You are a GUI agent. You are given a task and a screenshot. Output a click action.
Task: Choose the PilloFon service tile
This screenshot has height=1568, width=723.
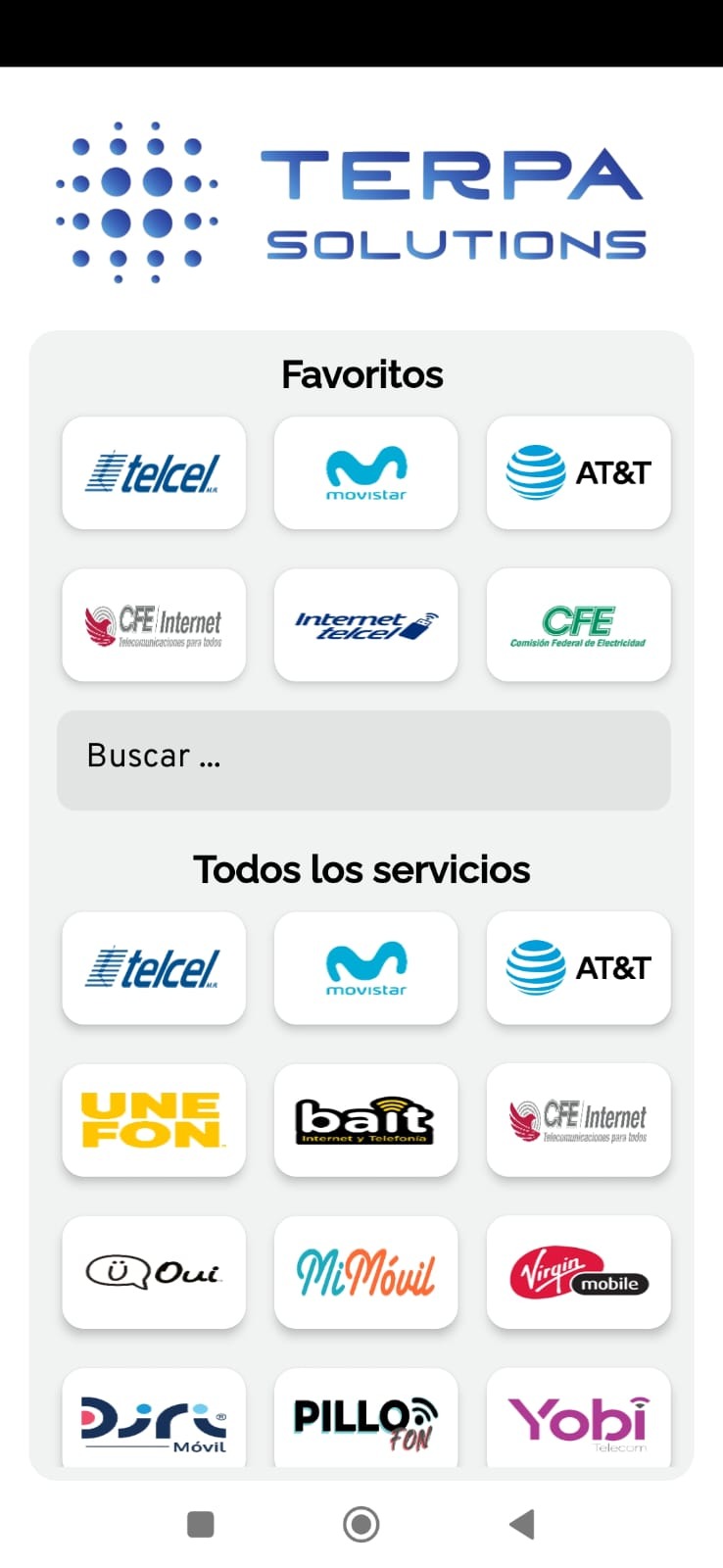coord(365,1418)
